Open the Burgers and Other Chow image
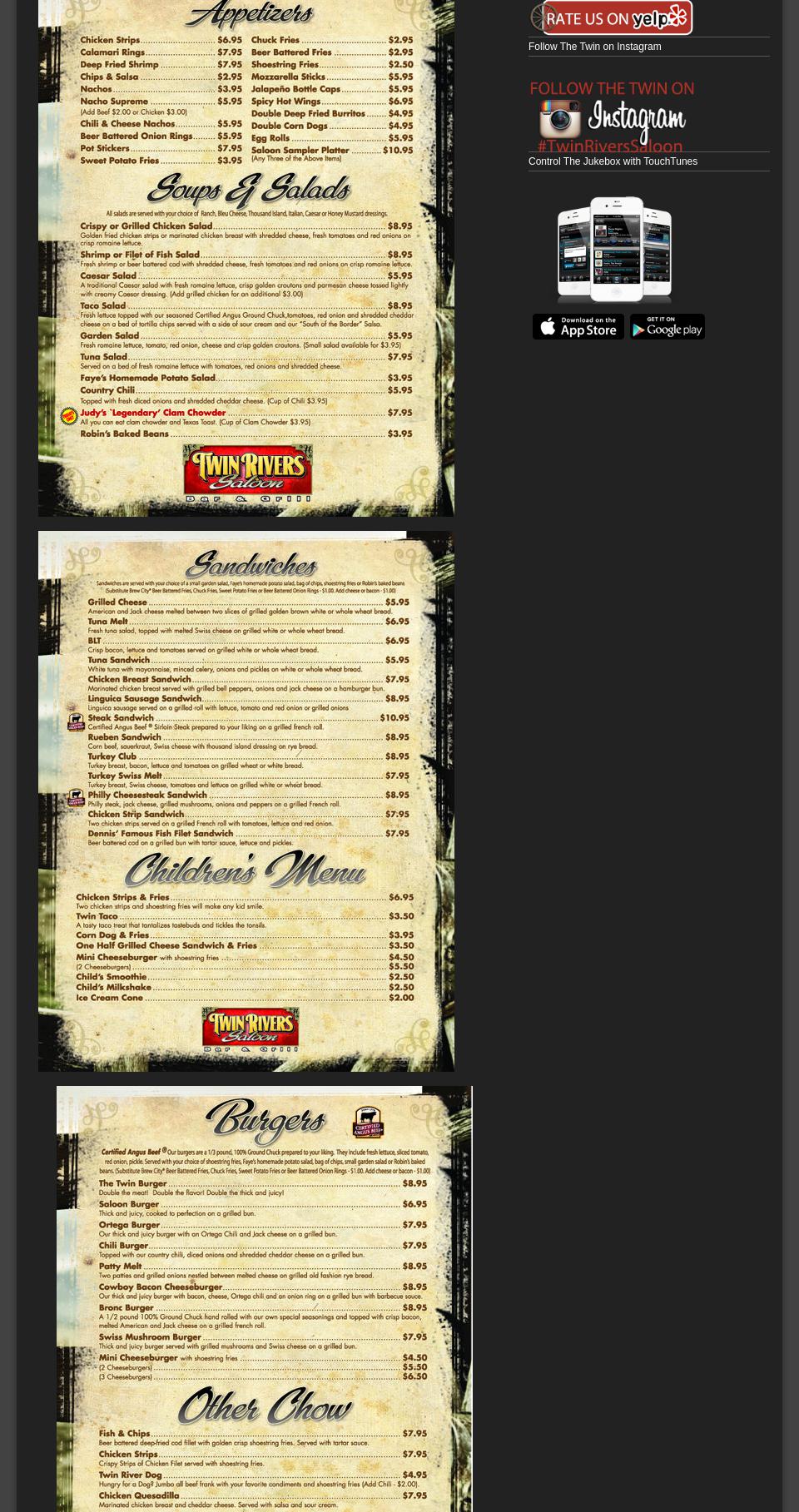The height and width of the screenshot is (1512, 799). 264,1299
